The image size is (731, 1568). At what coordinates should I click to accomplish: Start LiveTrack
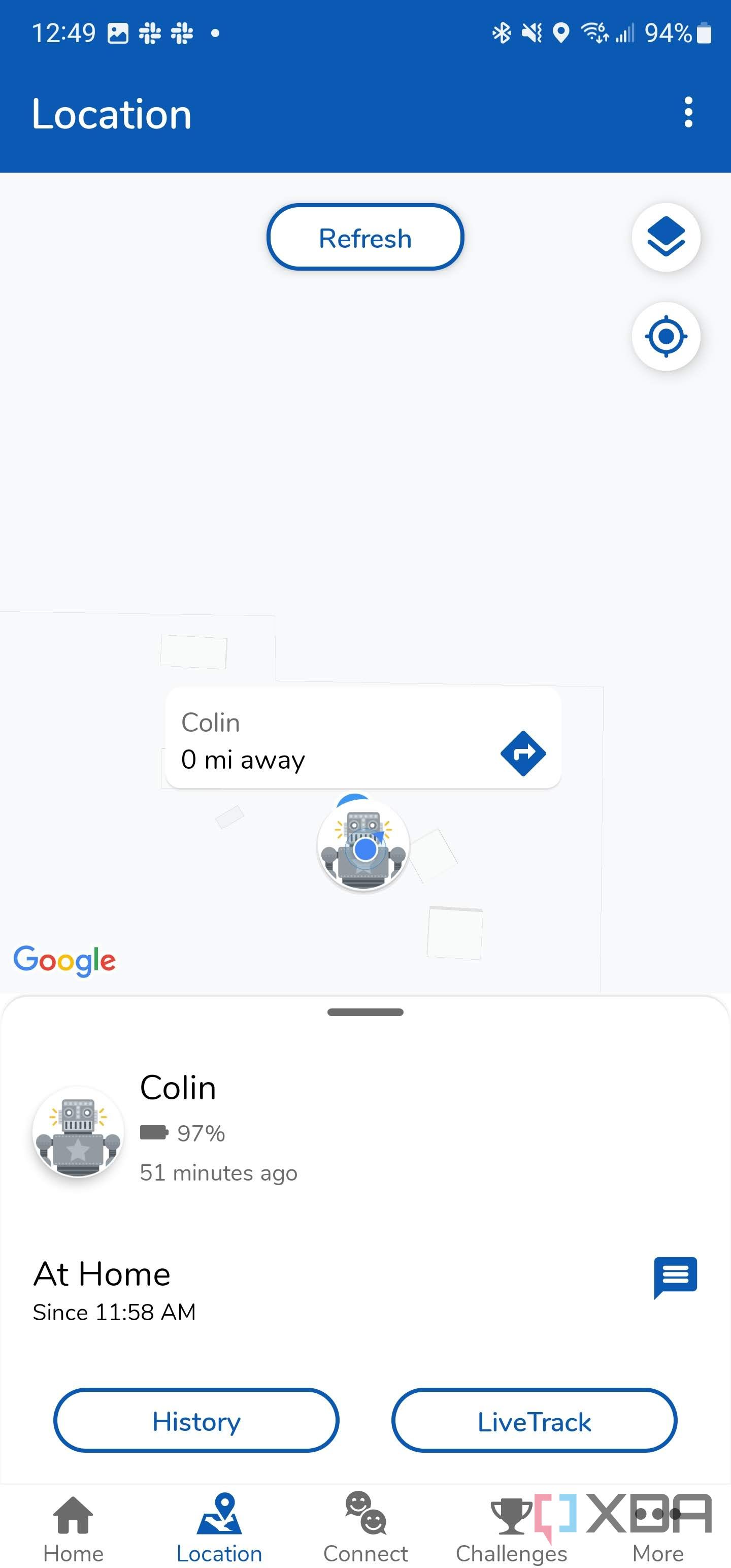pyautogui.click(x=534, y=1421)
